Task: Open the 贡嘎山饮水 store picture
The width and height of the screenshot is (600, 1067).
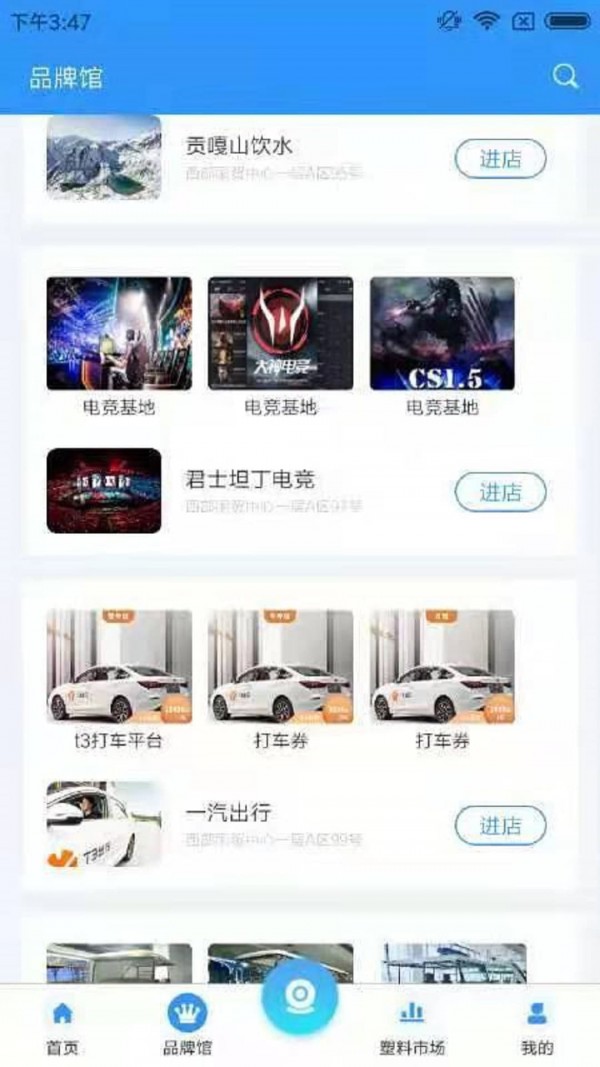Action: click(x=104, y=158)
